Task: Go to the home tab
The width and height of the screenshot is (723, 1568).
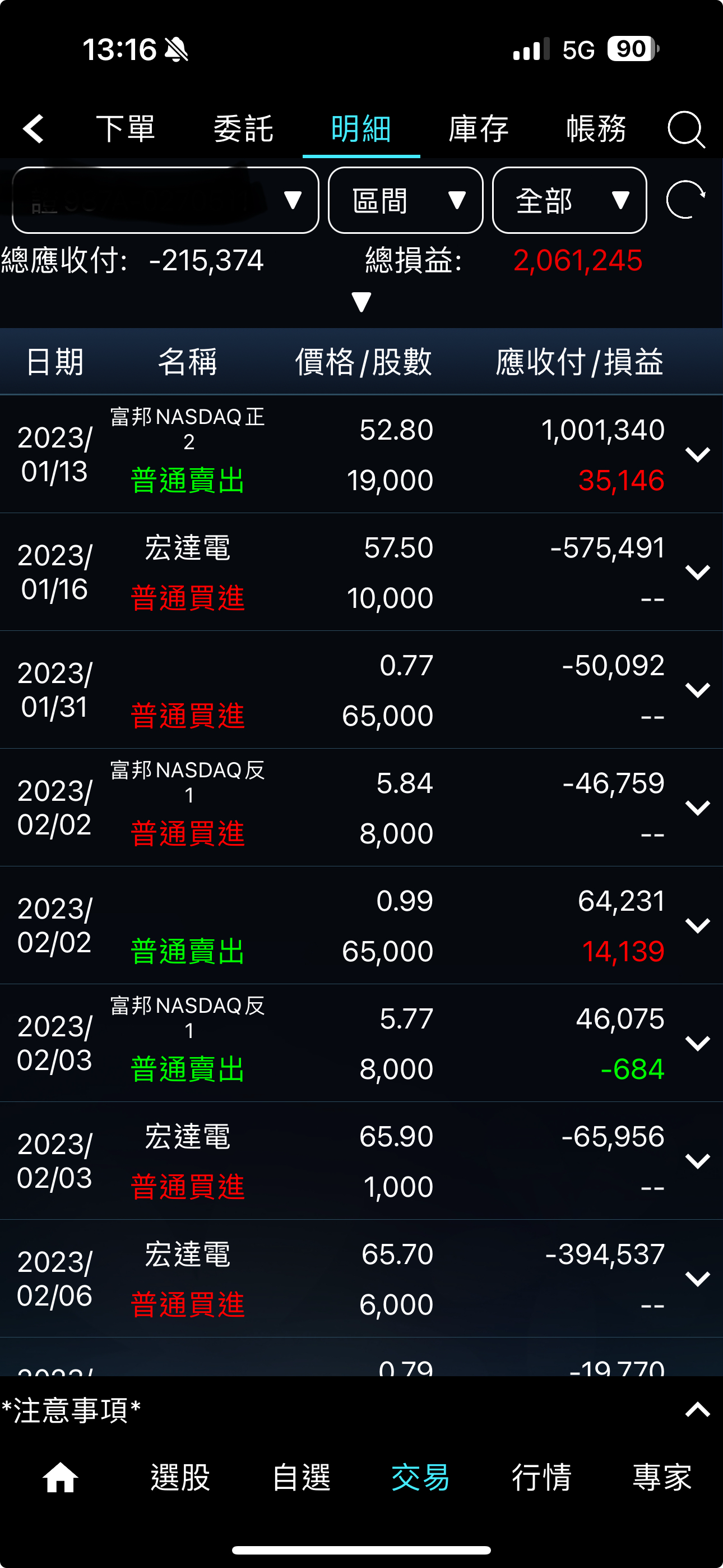Action: 61,1477
